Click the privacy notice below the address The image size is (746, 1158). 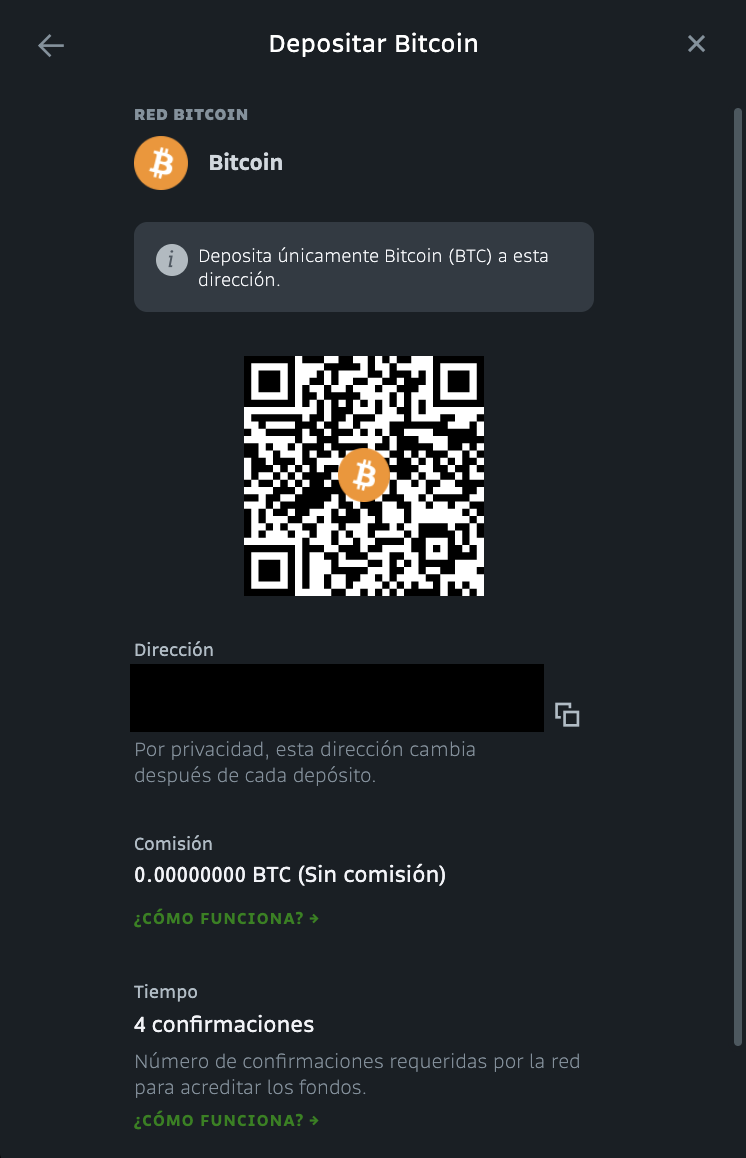pos(305,762)
